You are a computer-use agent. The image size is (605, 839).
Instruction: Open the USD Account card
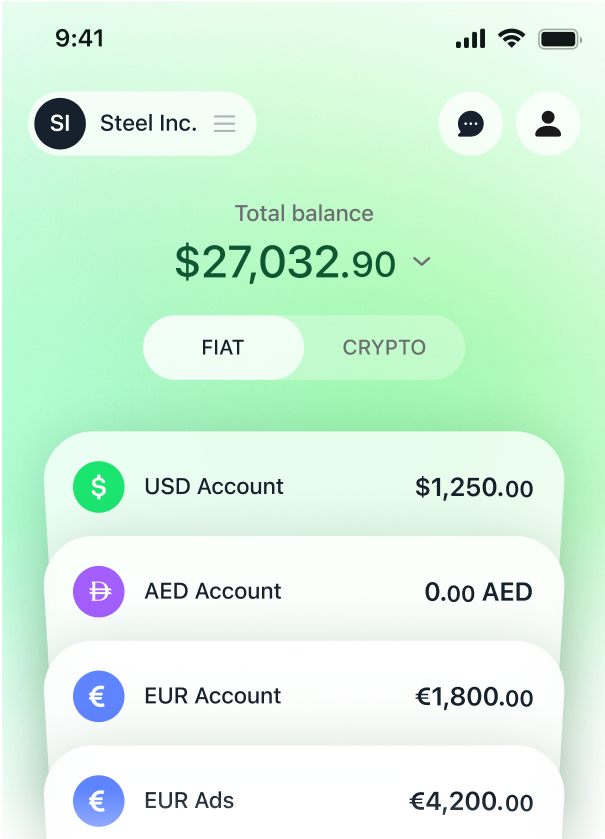coord(303,487)
